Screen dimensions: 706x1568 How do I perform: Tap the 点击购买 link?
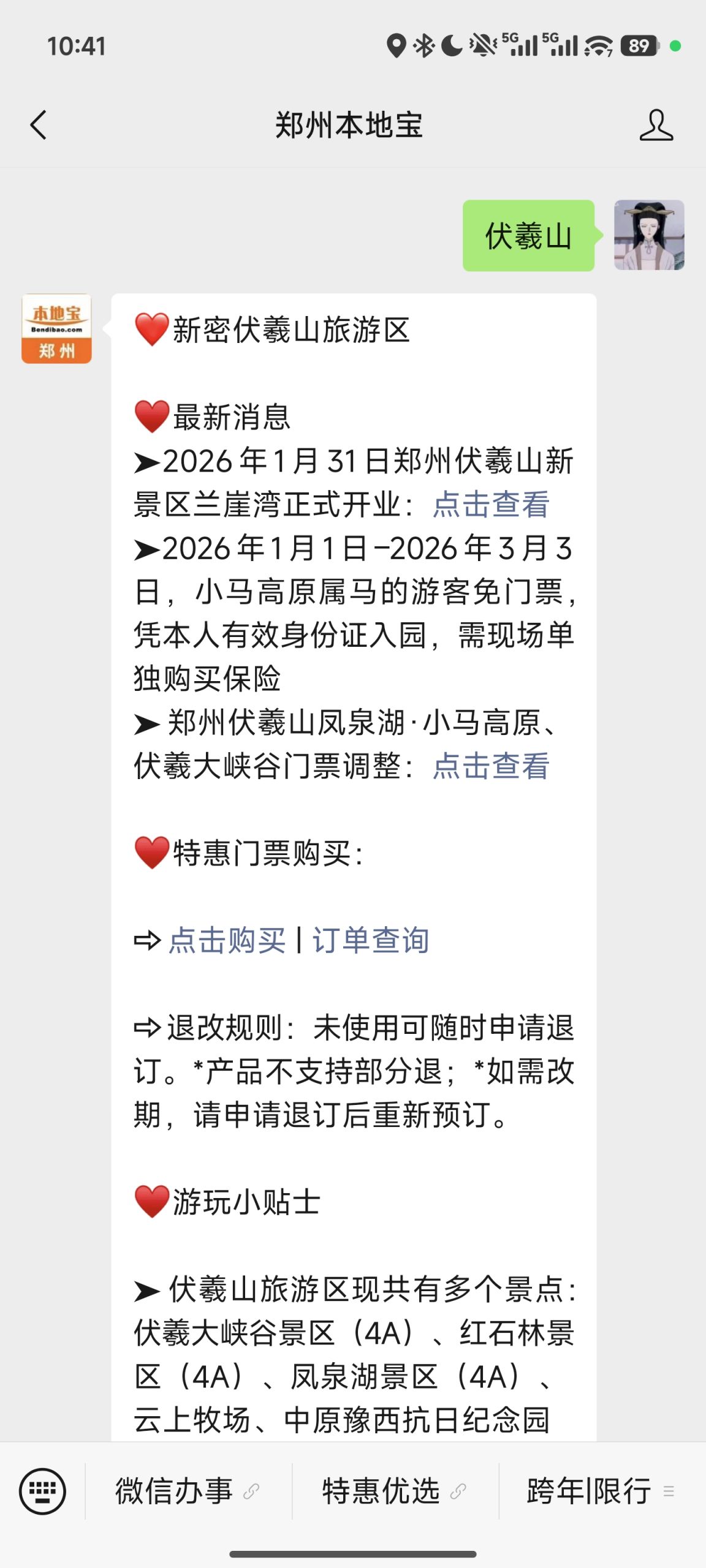(x=227, y=940)
